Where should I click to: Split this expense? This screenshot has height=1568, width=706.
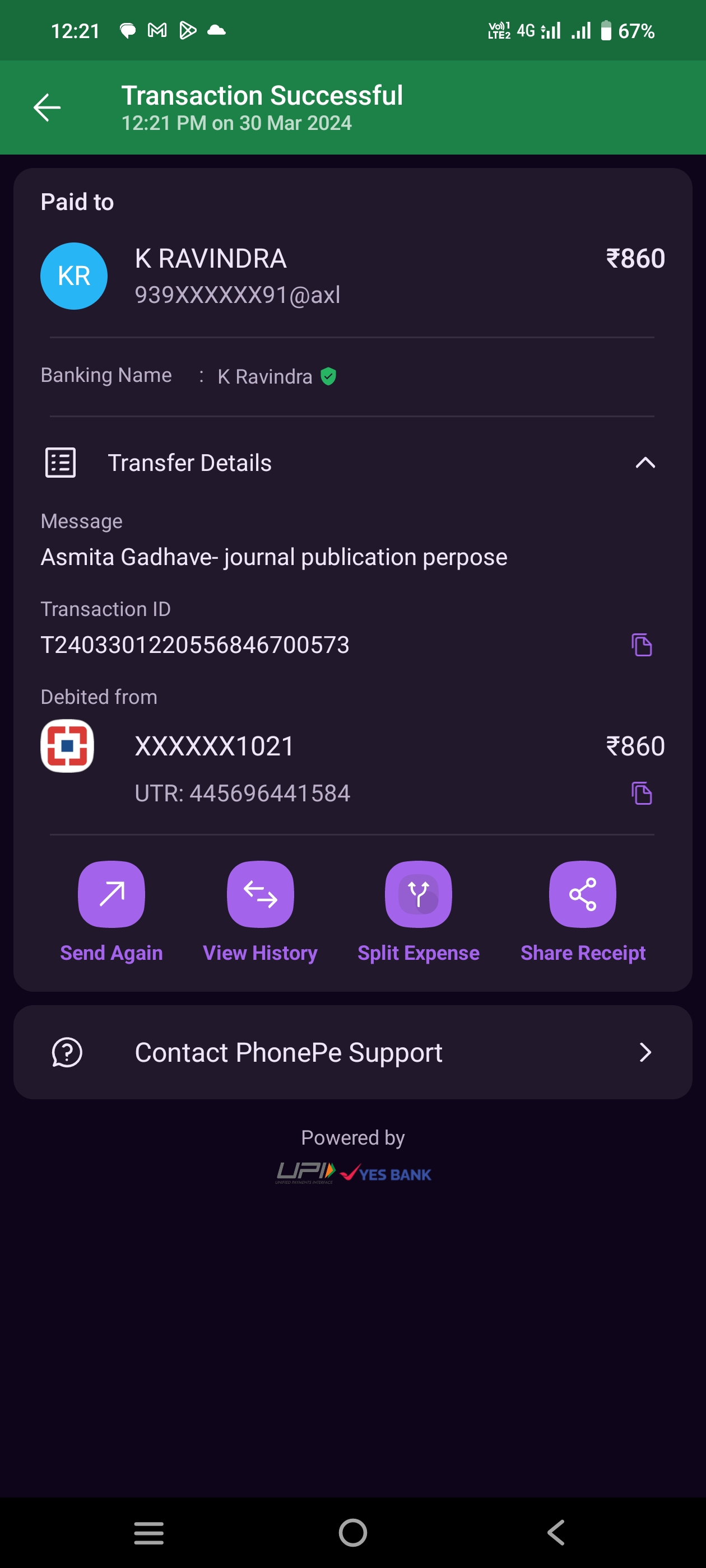419,894
